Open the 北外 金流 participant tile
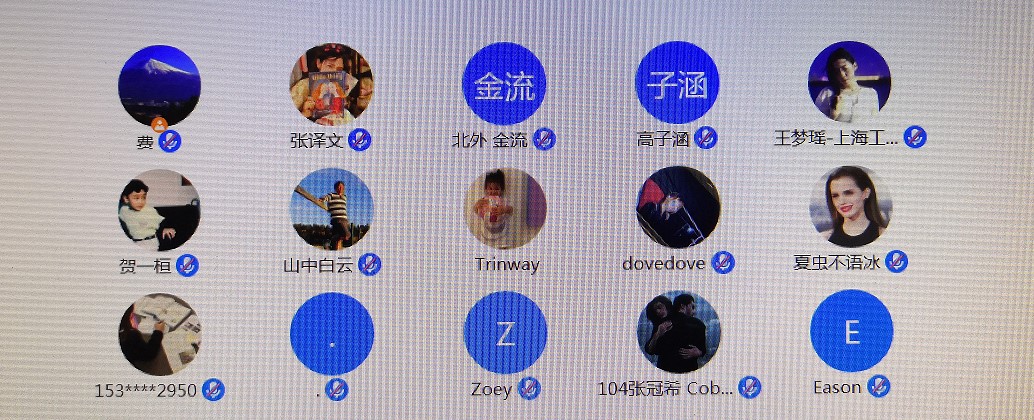 tap(504, 84)
